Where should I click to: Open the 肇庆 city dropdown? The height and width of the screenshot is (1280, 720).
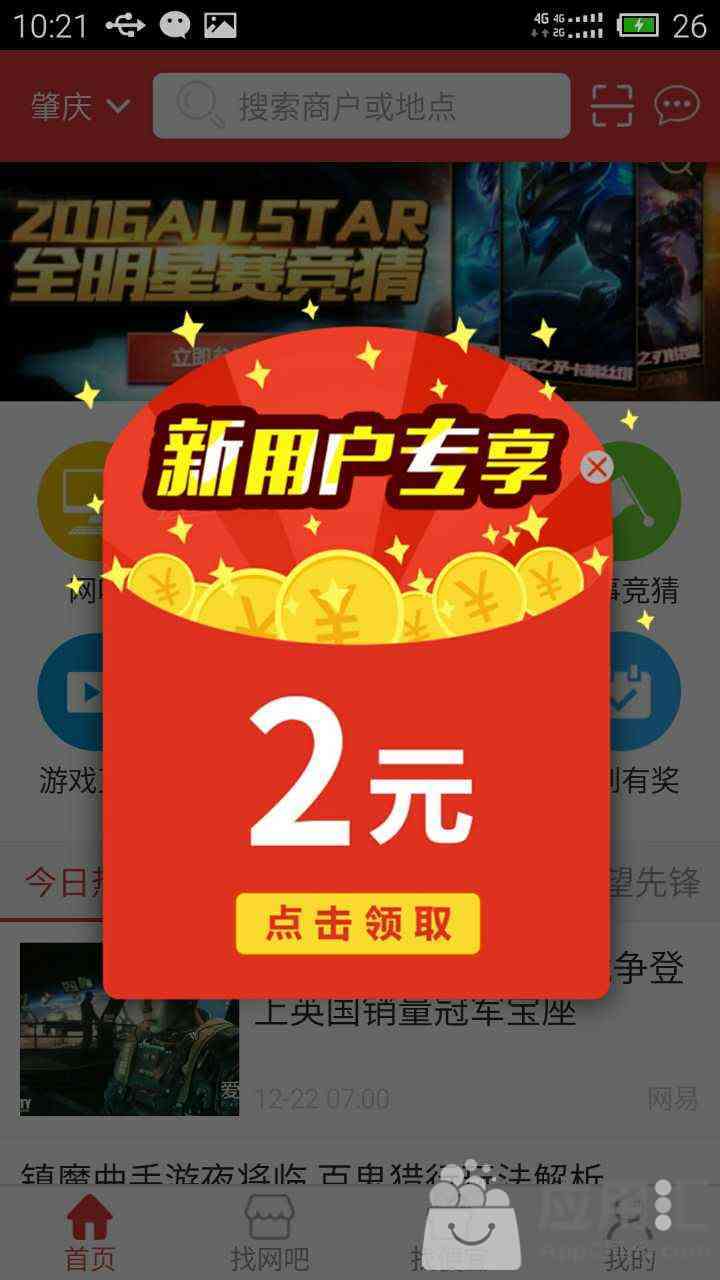point(80,106)
